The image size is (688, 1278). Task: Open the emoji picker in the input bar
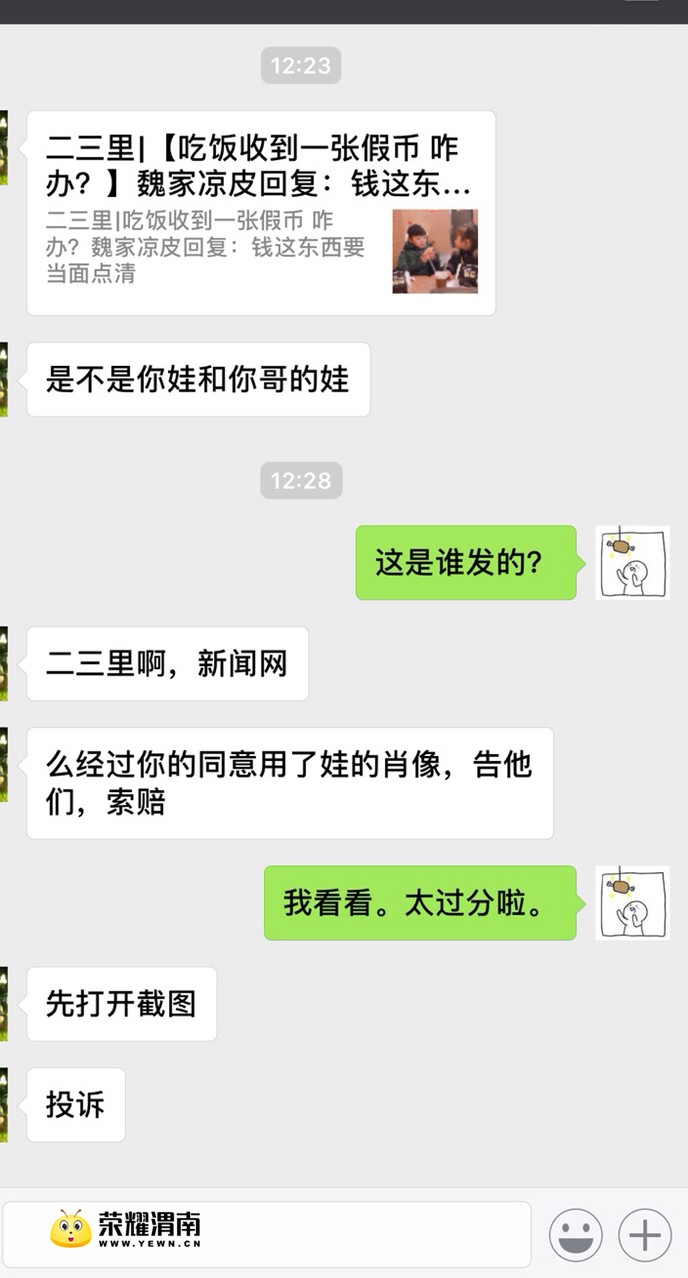click(x=575, y=1235)
